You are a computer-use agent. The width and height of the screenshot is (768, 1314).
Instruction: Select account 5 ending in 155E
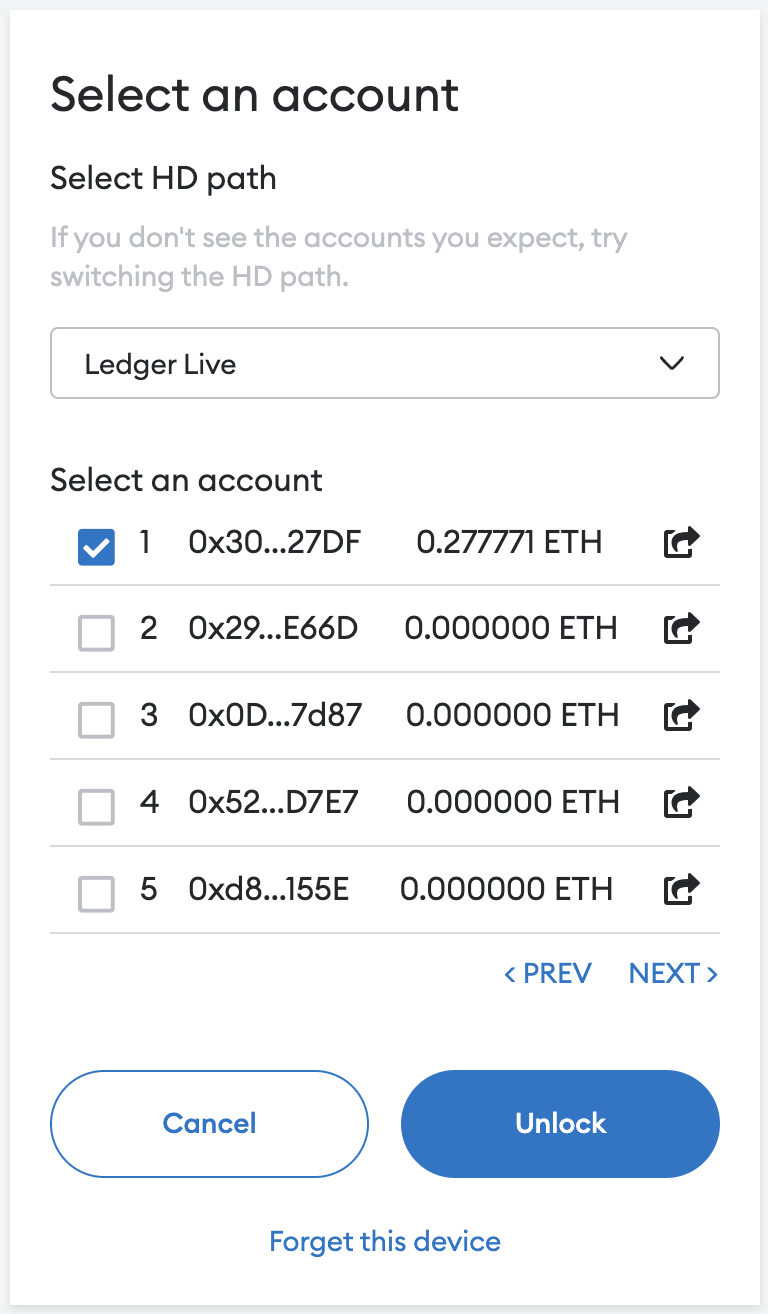(x=97, y=894)
